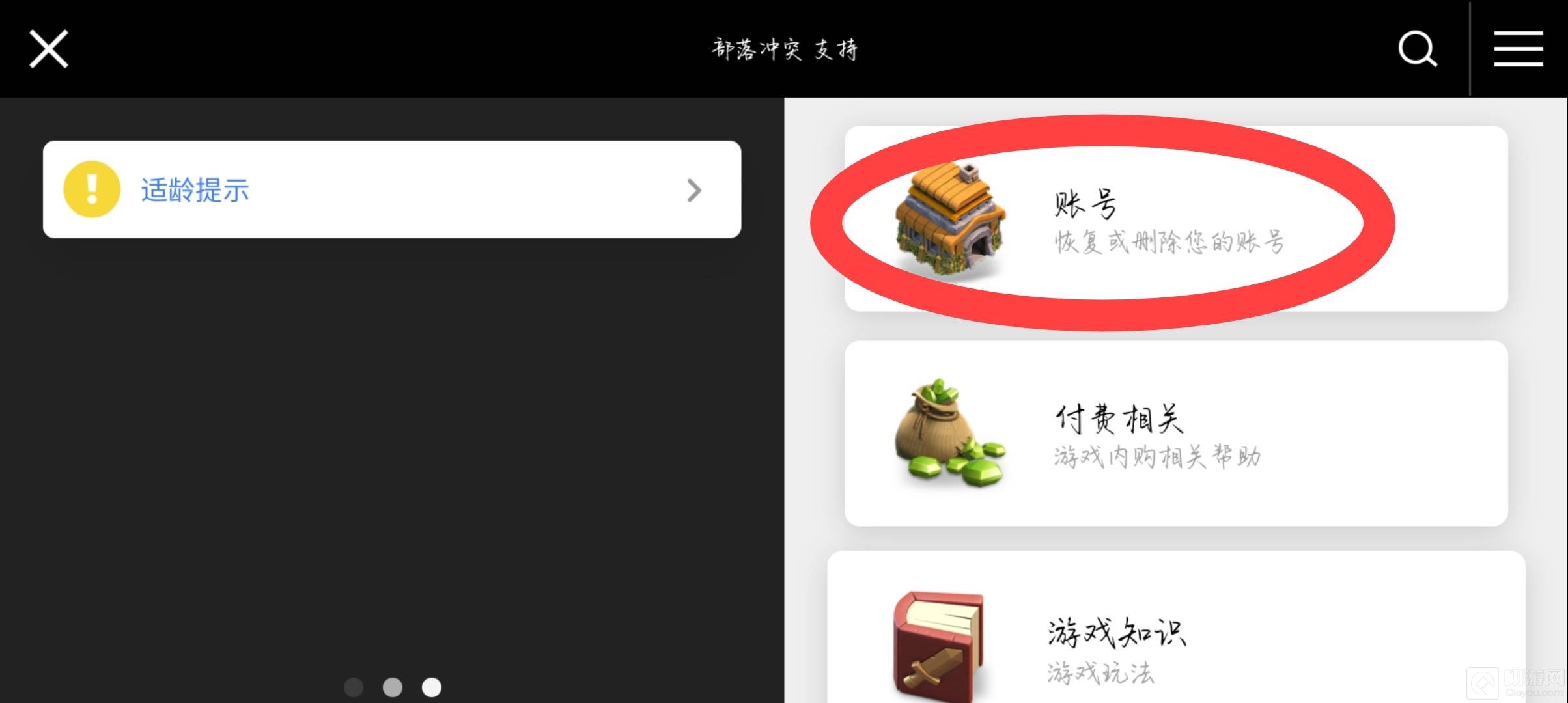The width and height of the screenshot is (1568, 703).
Task: Open the 付费相关 in-app purchase help card
Action: 1175,434
